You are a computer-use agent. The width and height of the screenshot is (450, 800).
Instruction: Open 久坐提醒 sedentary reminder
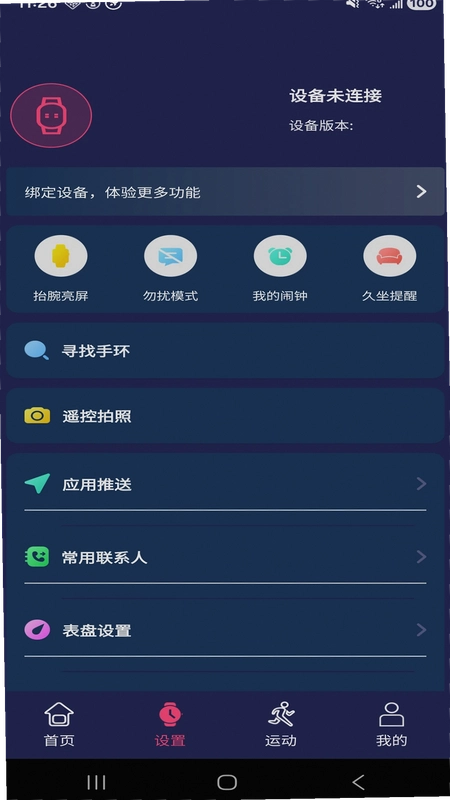pos(390,268)
